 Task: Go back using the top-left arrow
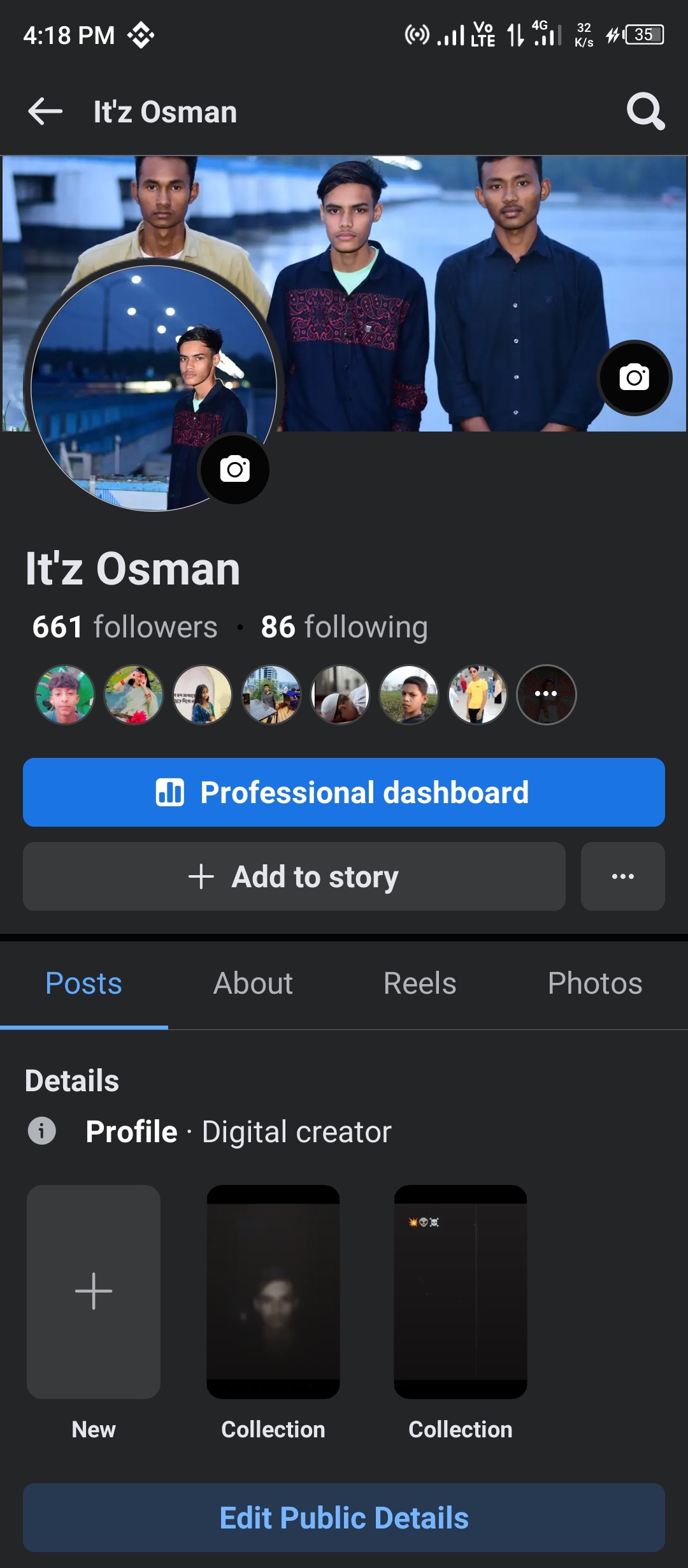coord(45,112)
